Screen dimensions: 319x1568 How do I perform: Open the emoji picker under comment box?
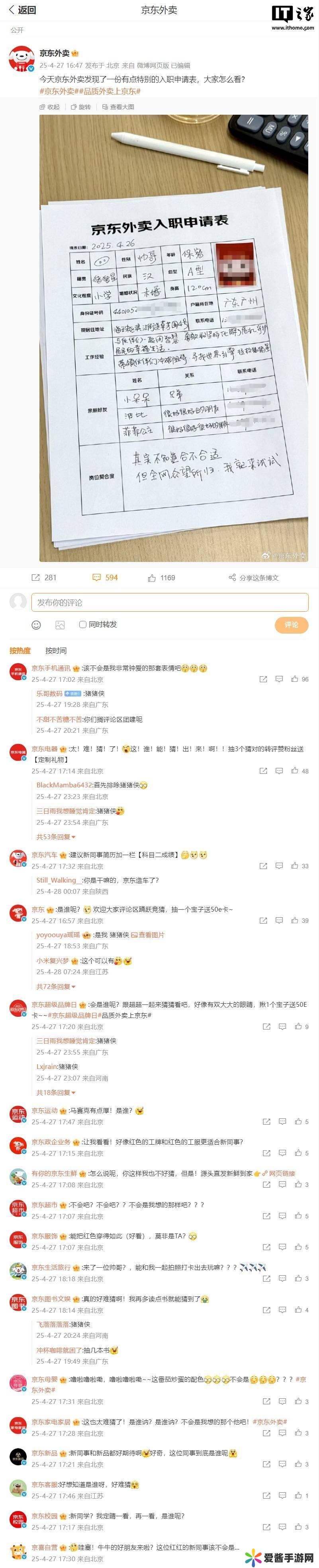36,625
